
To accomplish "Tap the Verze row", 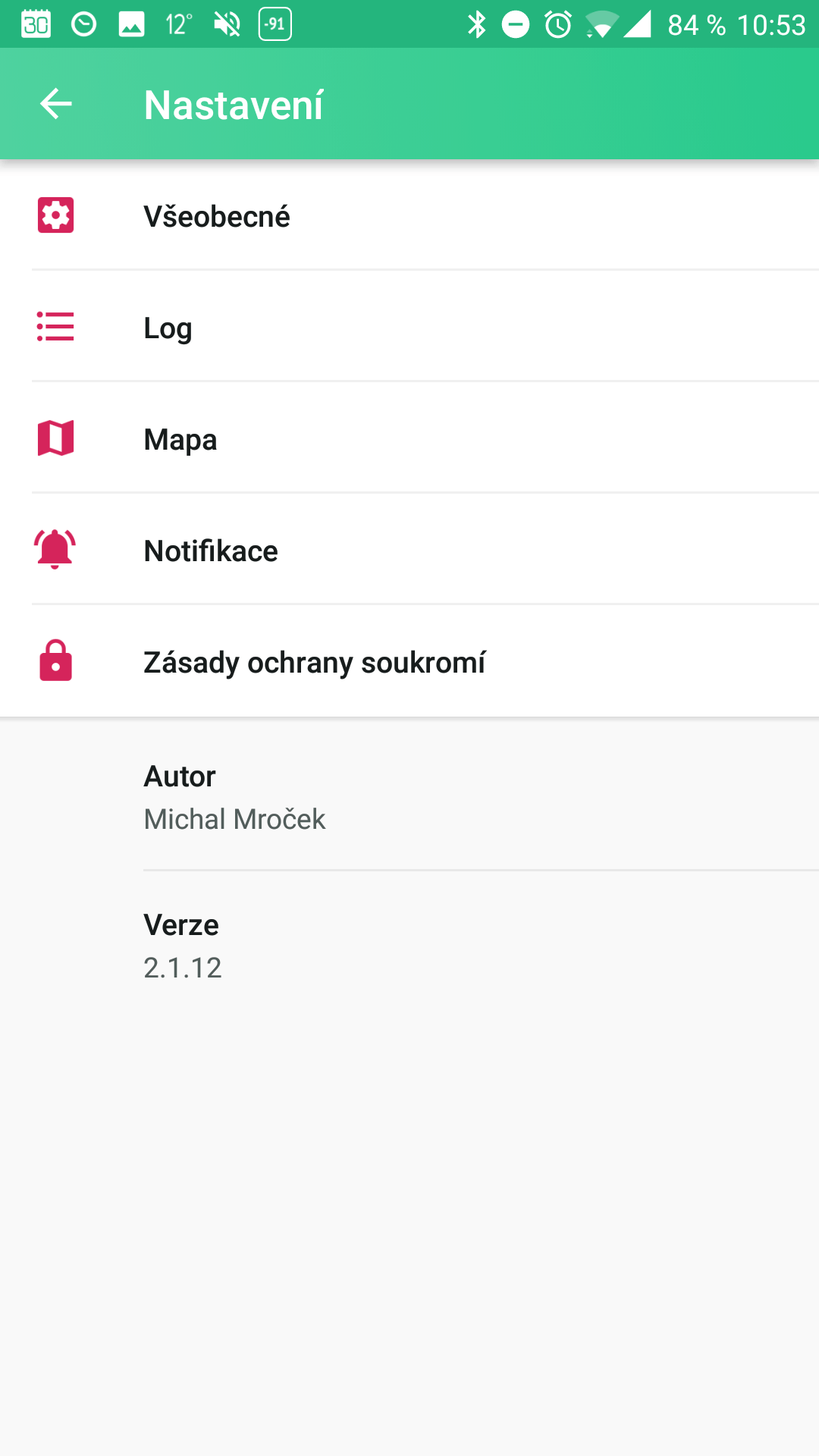I will (x=409, y=945).
